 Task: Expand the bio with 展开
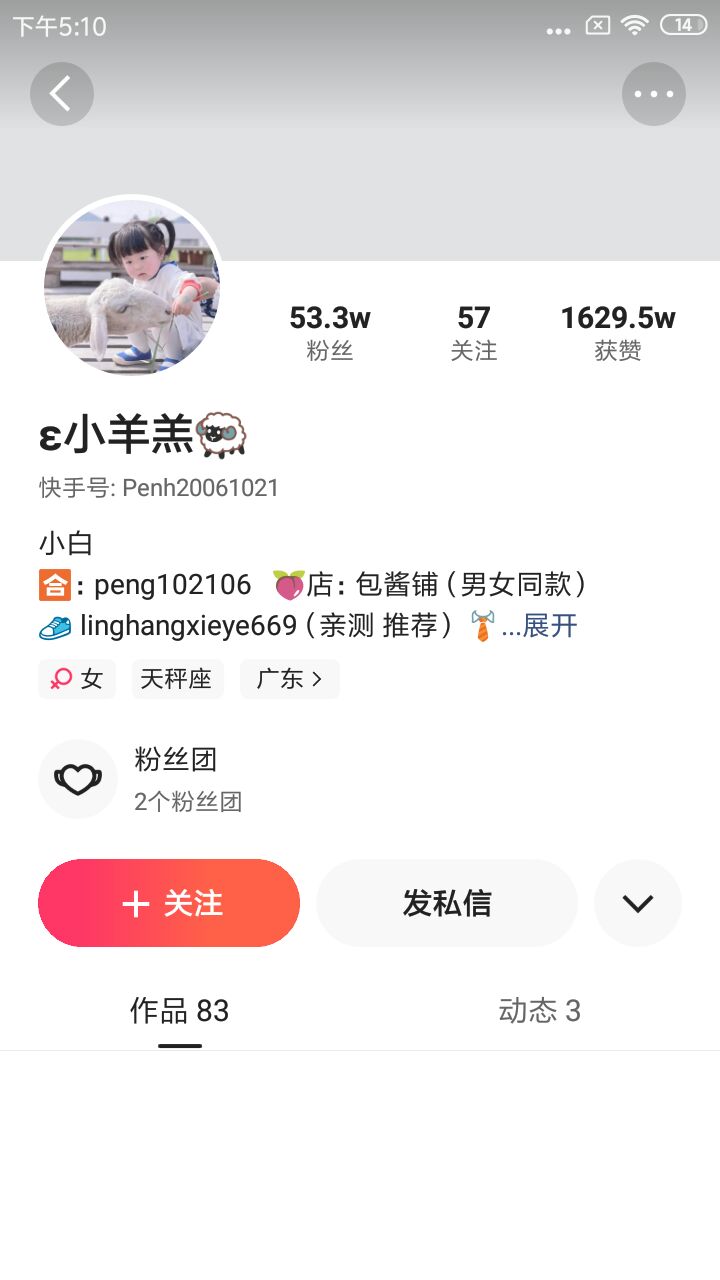[548, 626]
